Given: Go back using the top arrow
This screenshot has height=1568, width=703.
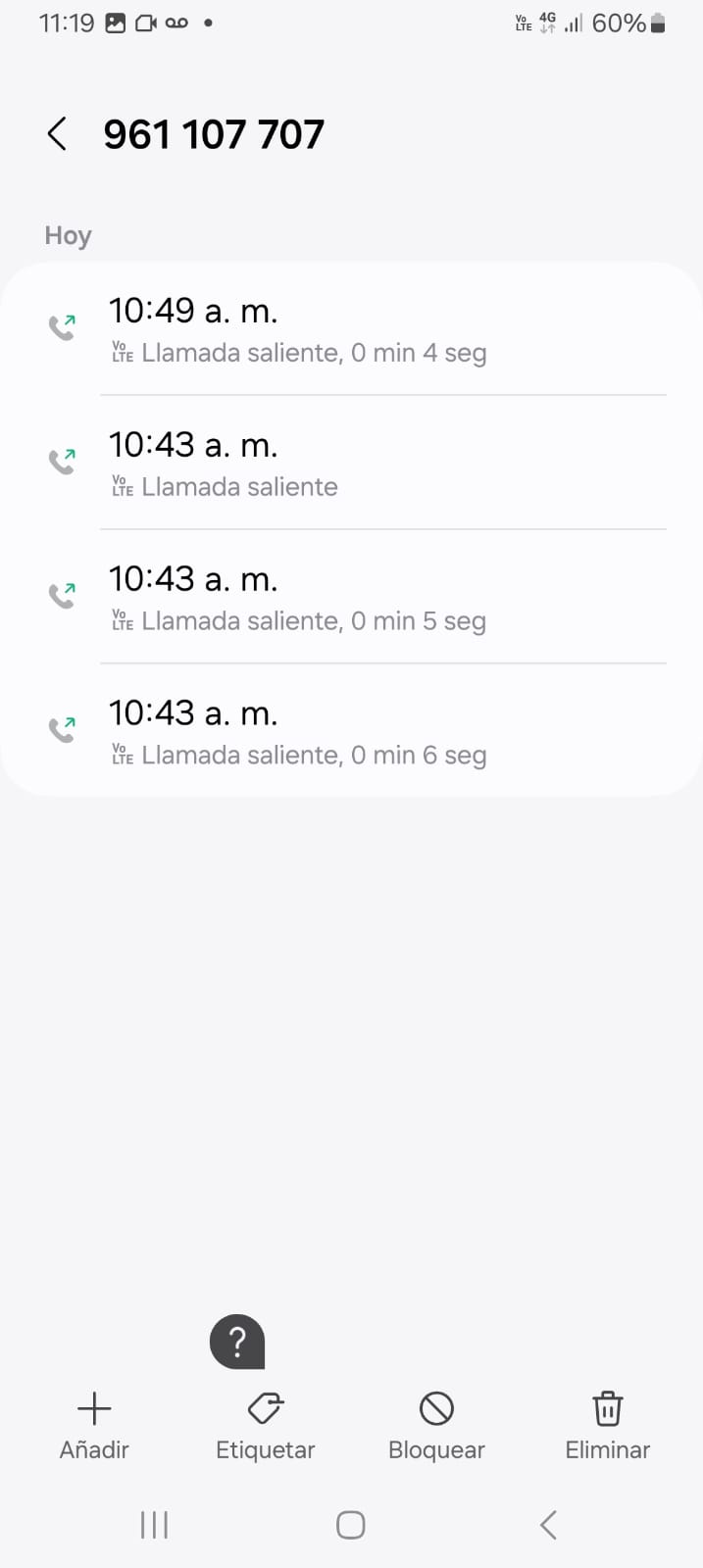Looking at the screenshot, I should [57, 134].
